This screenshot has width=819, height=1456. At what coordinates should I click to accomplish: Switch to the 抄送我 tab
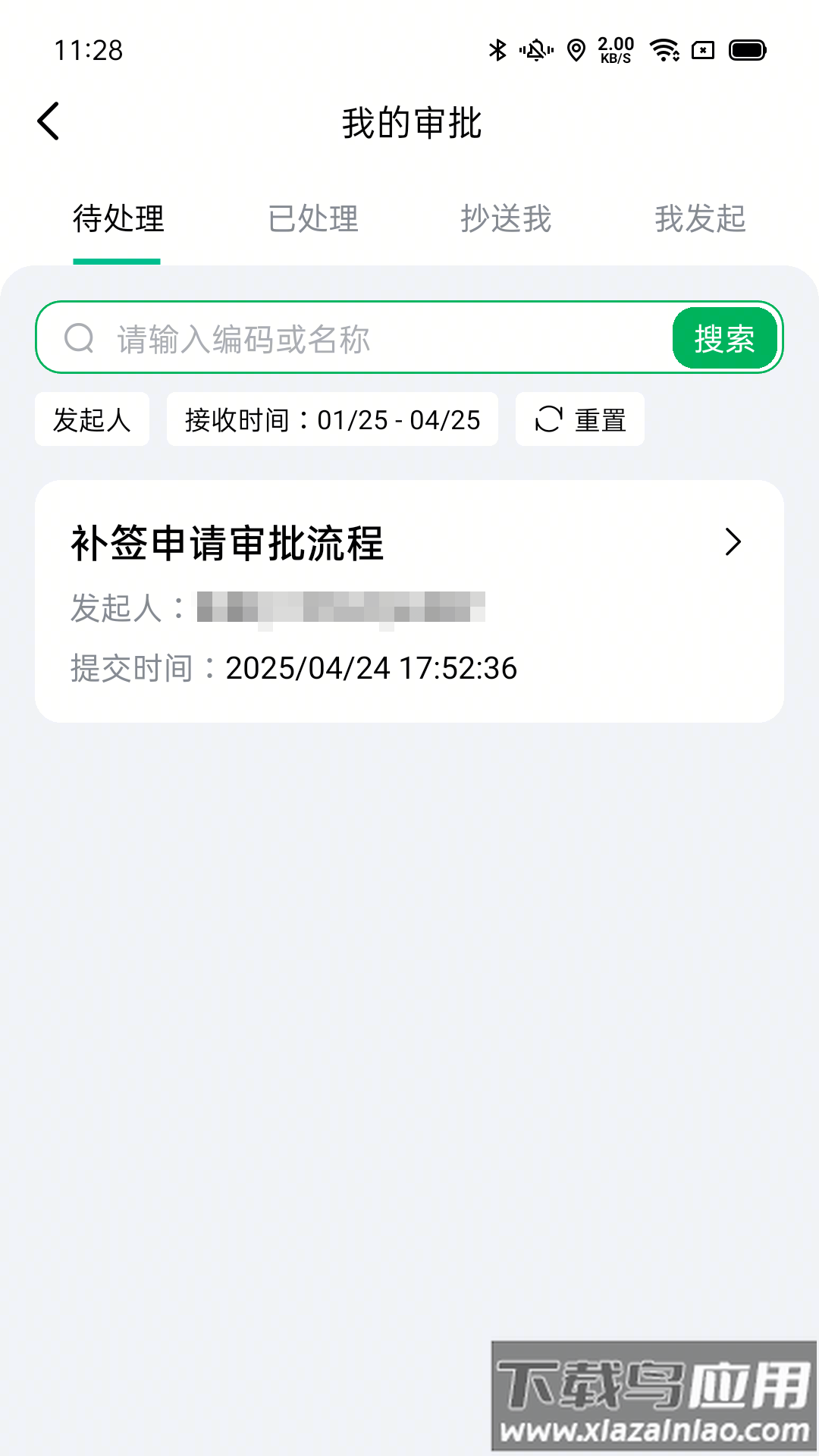click(x=506, y=219)
